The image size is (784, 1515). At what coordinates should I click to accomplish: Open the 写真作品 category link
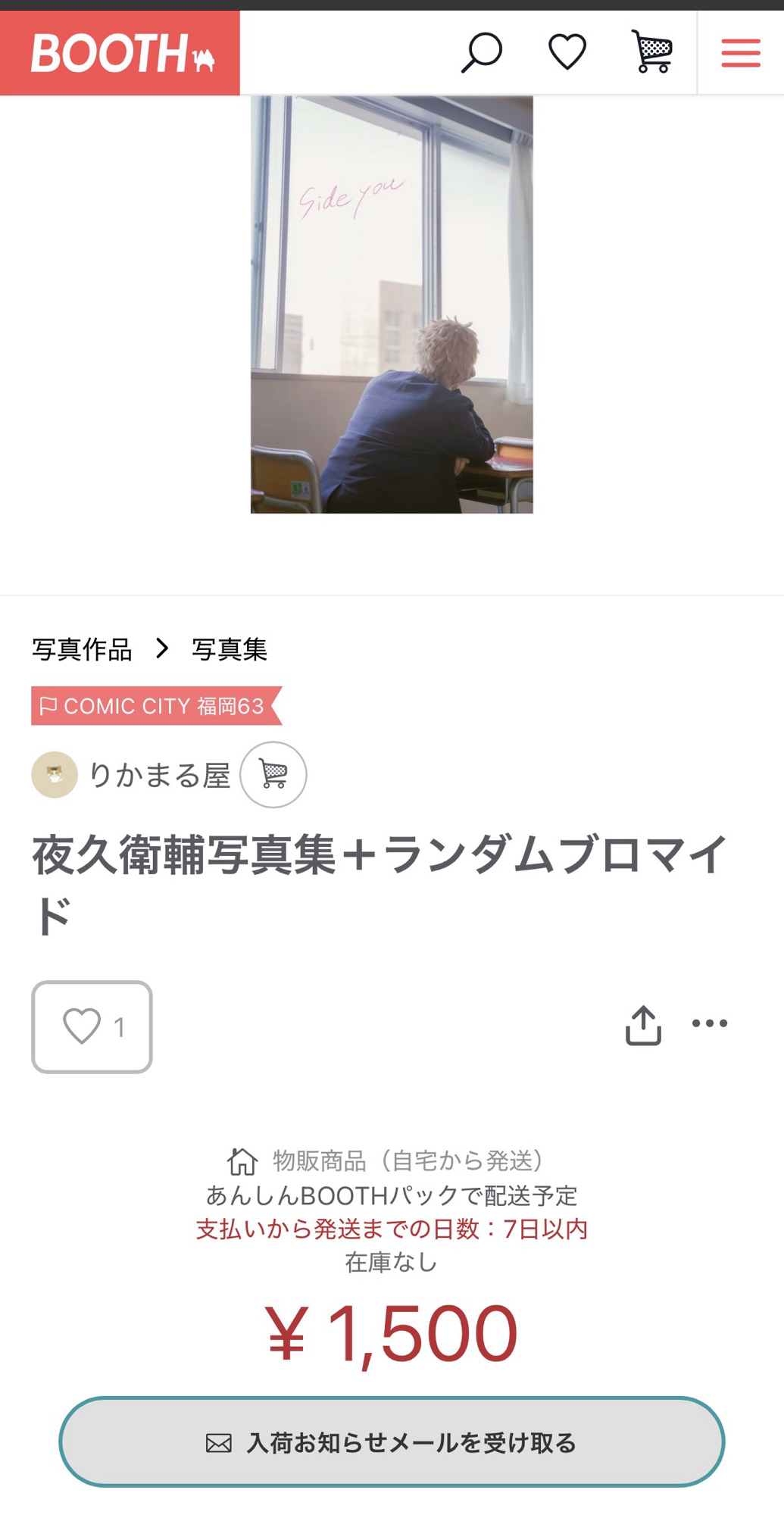(x=82, y=649)
